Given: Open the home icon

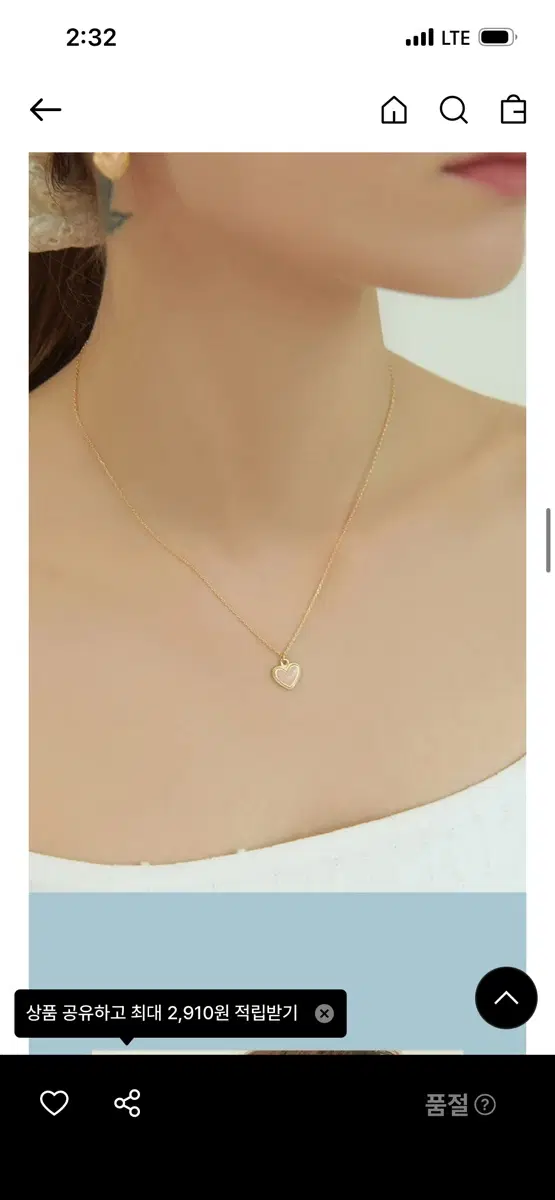Looking at the screenshot, I should (x=394, y=110).
